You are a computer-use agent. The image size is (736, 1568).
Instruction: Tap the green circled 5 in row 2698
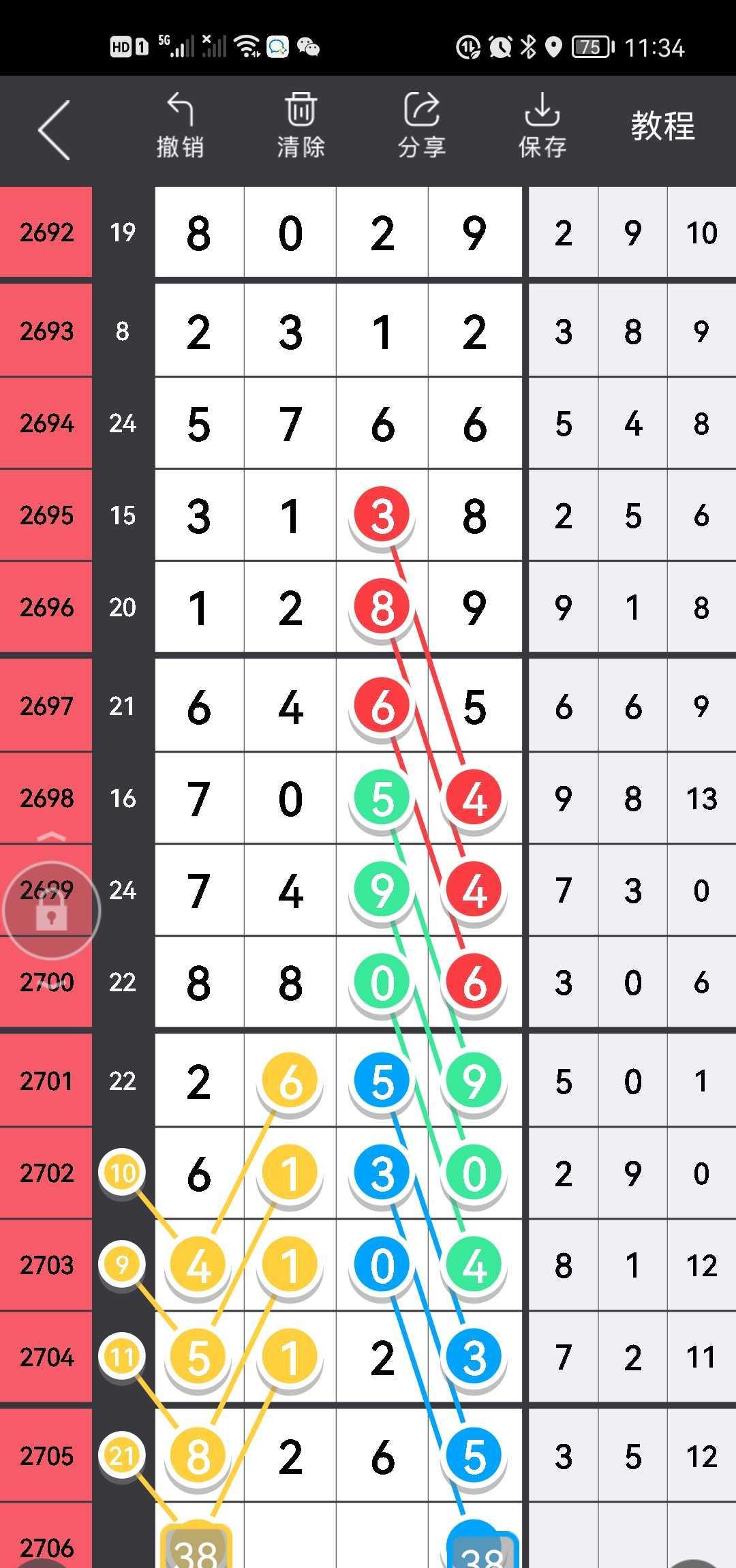pos(382,798)
